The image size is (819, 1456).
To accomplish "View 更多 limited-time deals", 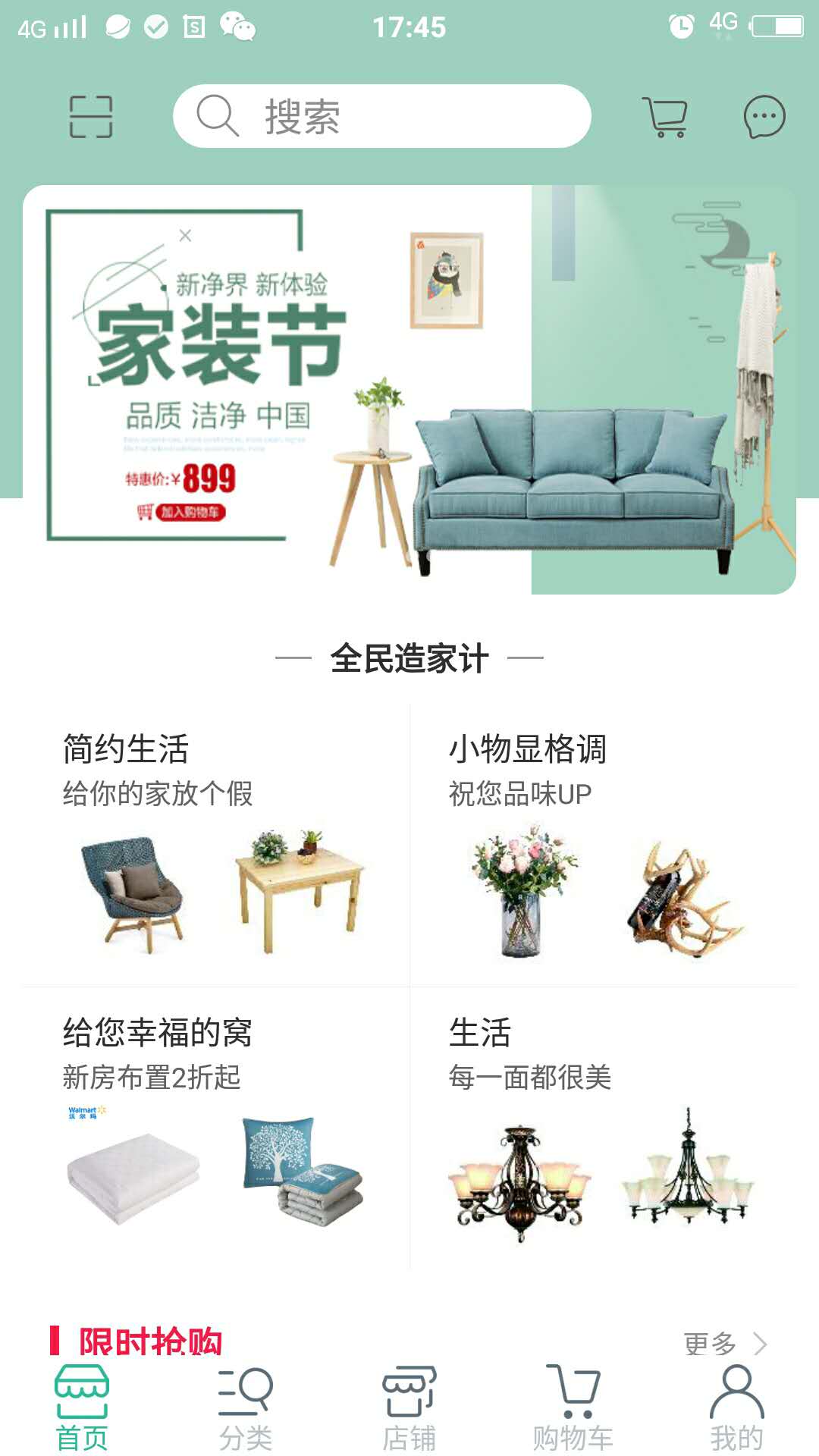I will pos(724,1344).
